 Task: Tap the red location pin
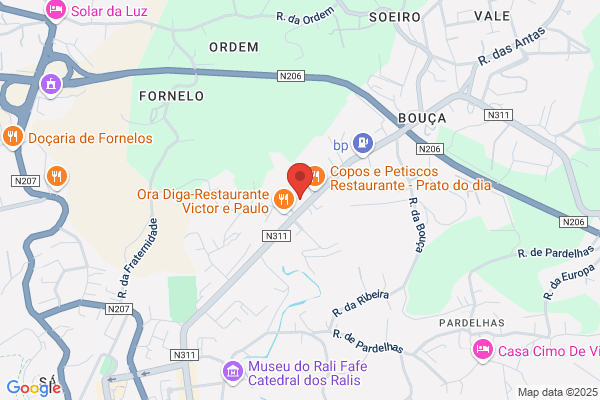(x=300, y=180)
